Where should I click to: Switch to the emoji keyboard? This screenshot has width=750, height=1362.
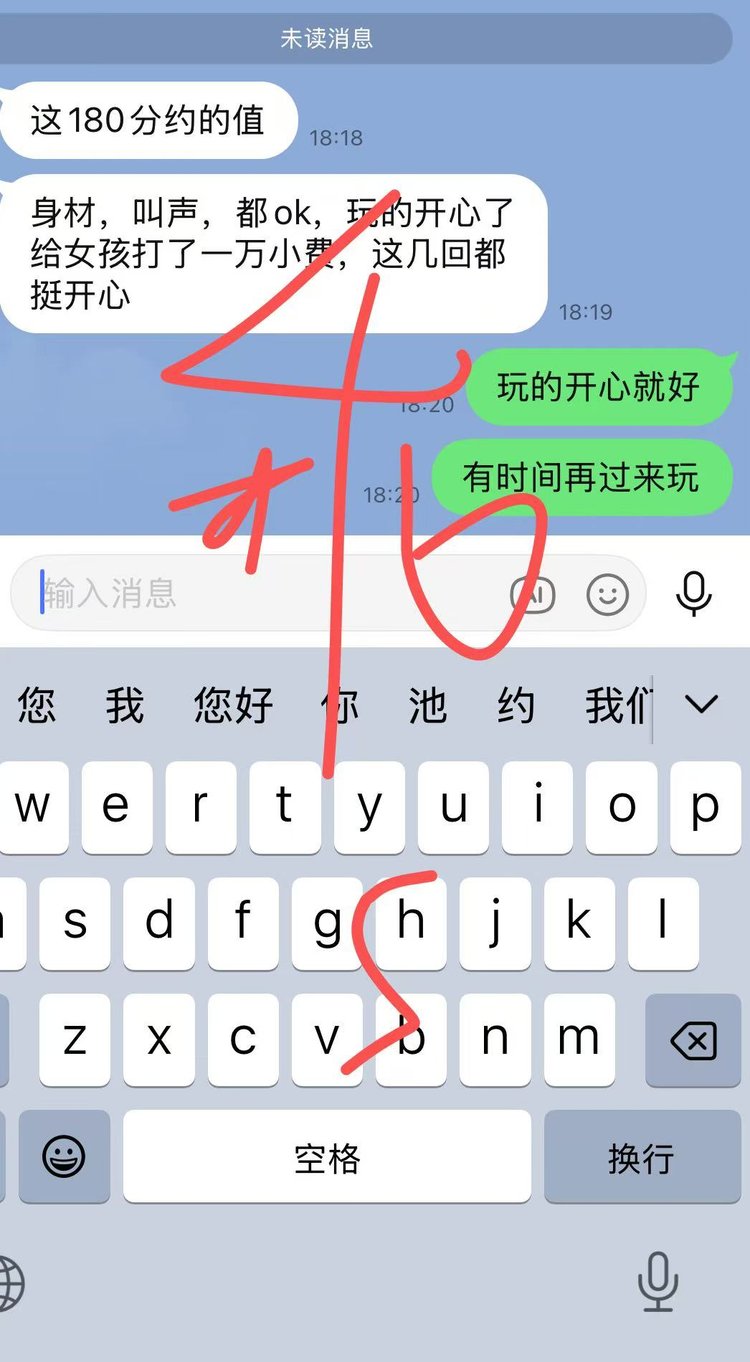coord(64,1158)
